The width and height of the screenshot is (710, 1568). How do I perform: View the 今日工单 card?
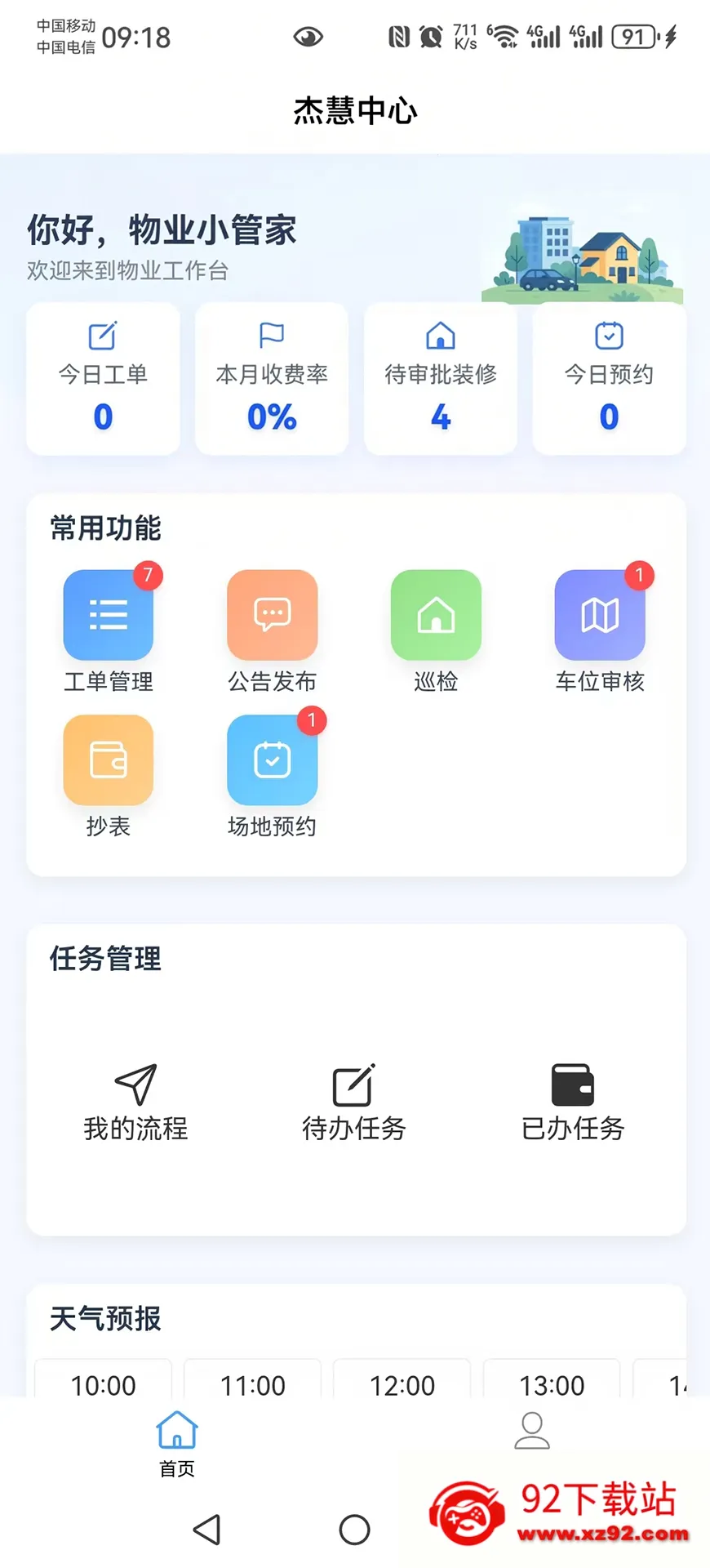coord(104,378)
